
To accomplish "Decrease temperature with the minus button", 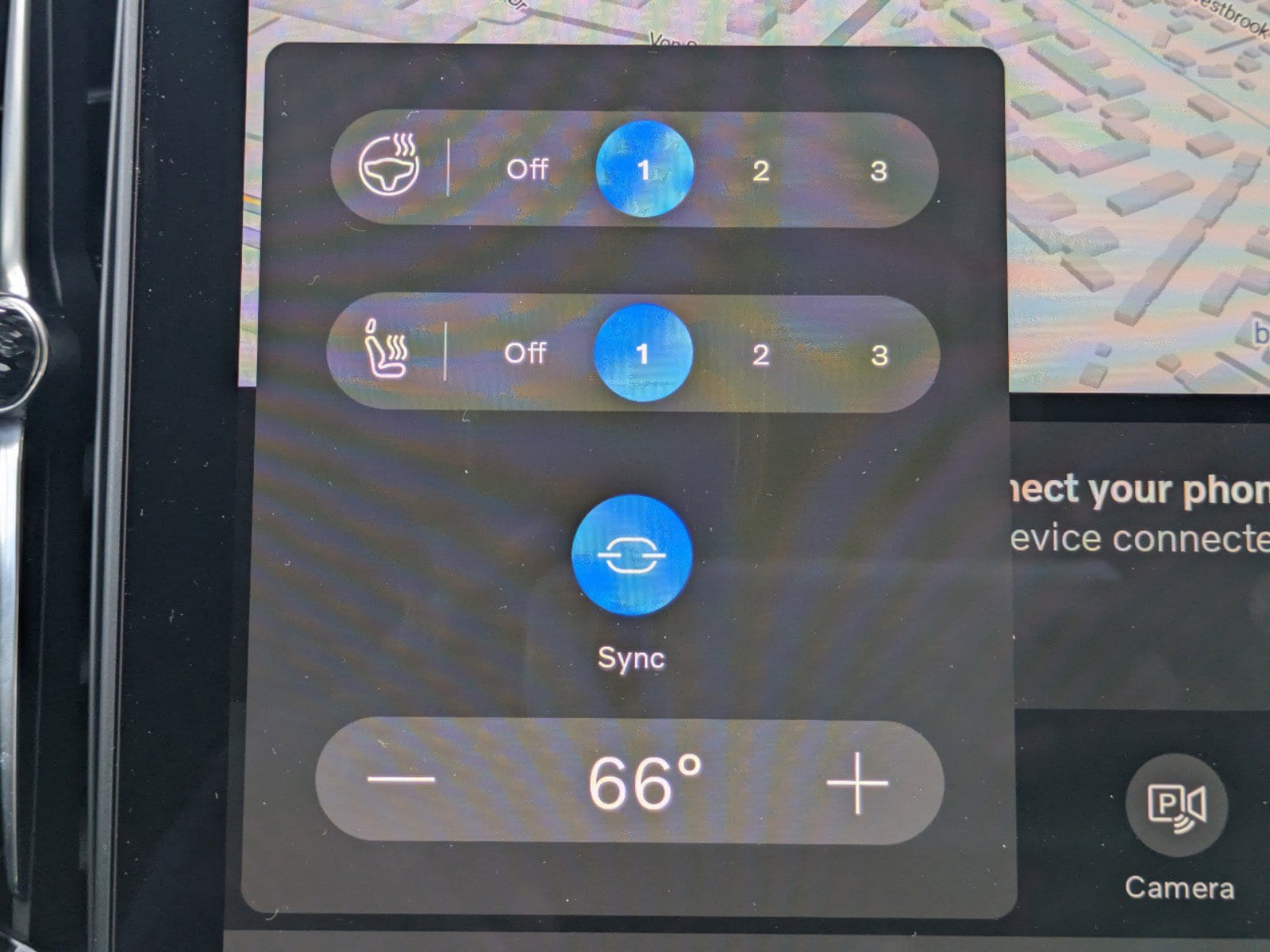I will pyautogui.click(x=402, y=780).
